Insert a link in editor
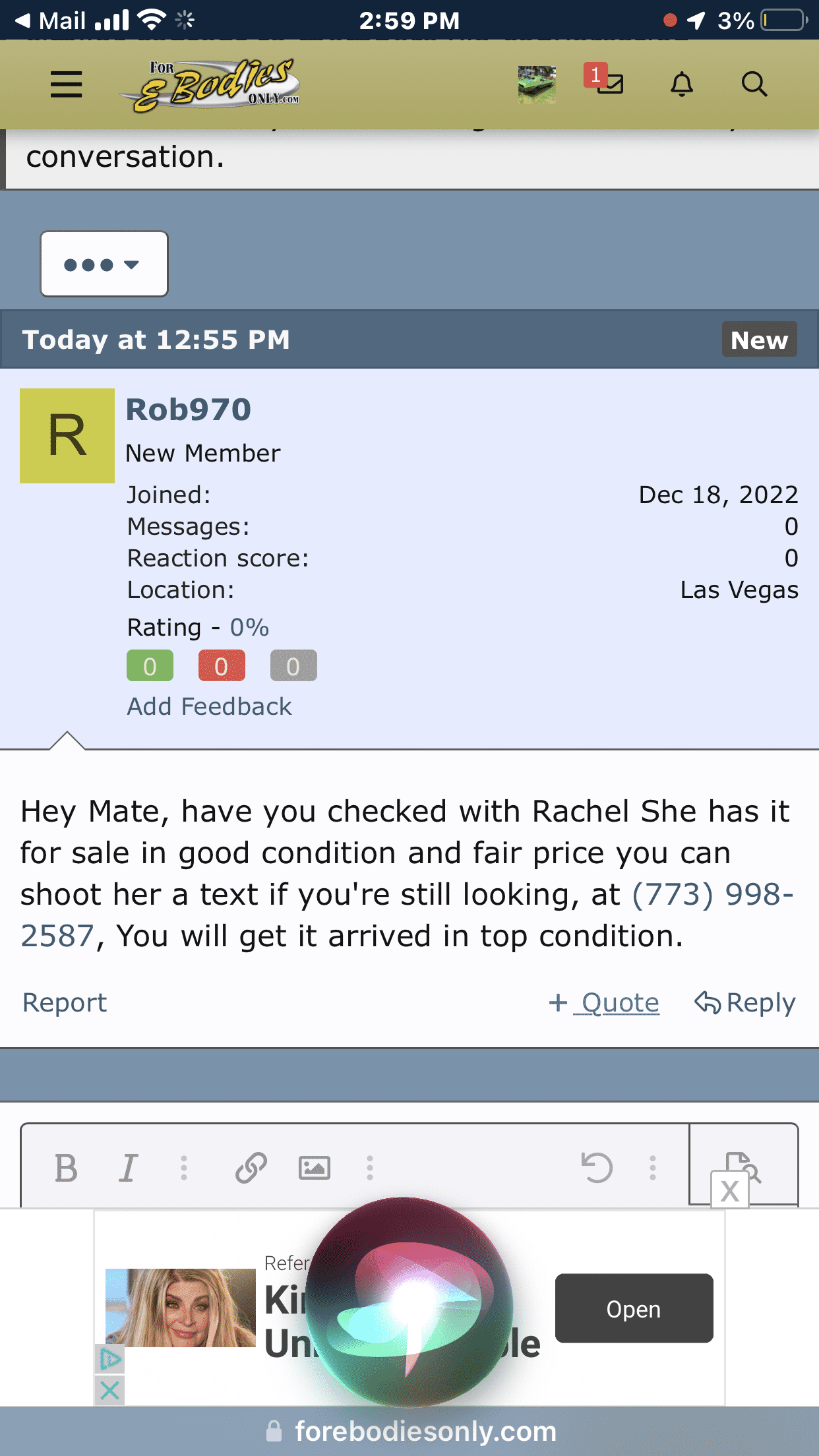 pos(251,1168)
